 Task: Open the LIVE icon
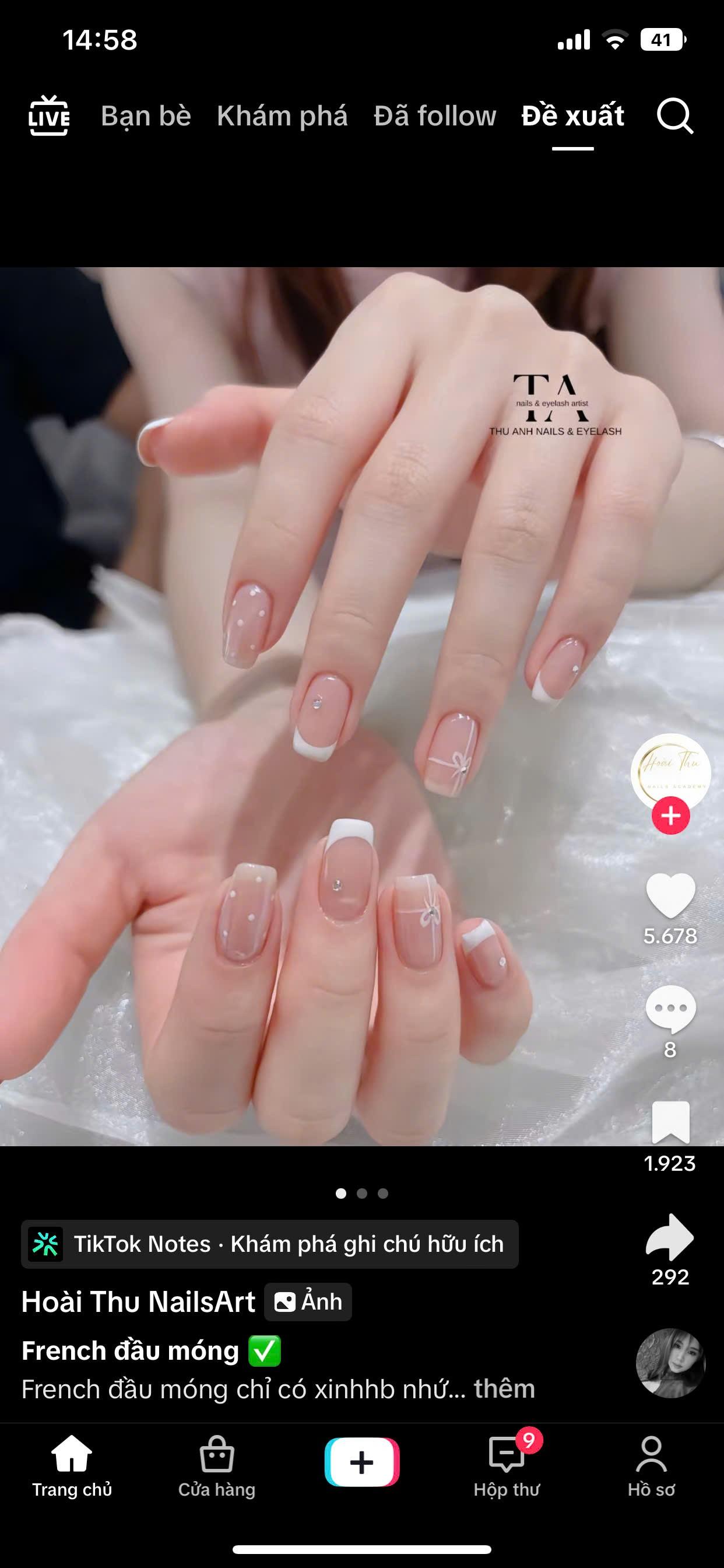pyautogui.click(x=48, y=116)
